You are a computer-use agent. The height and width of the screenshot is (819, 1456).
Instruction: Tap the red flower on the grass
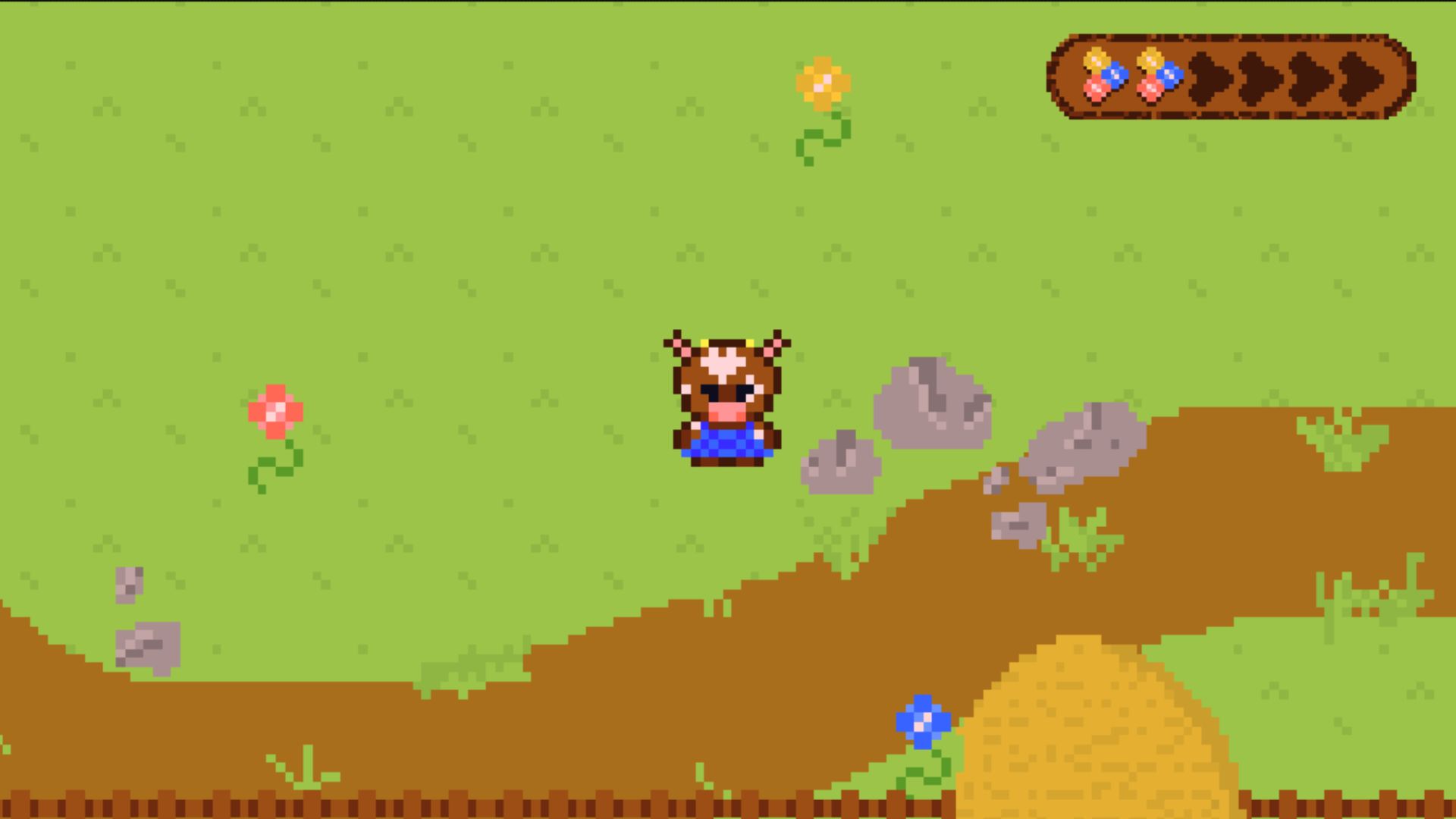point(275,413)
